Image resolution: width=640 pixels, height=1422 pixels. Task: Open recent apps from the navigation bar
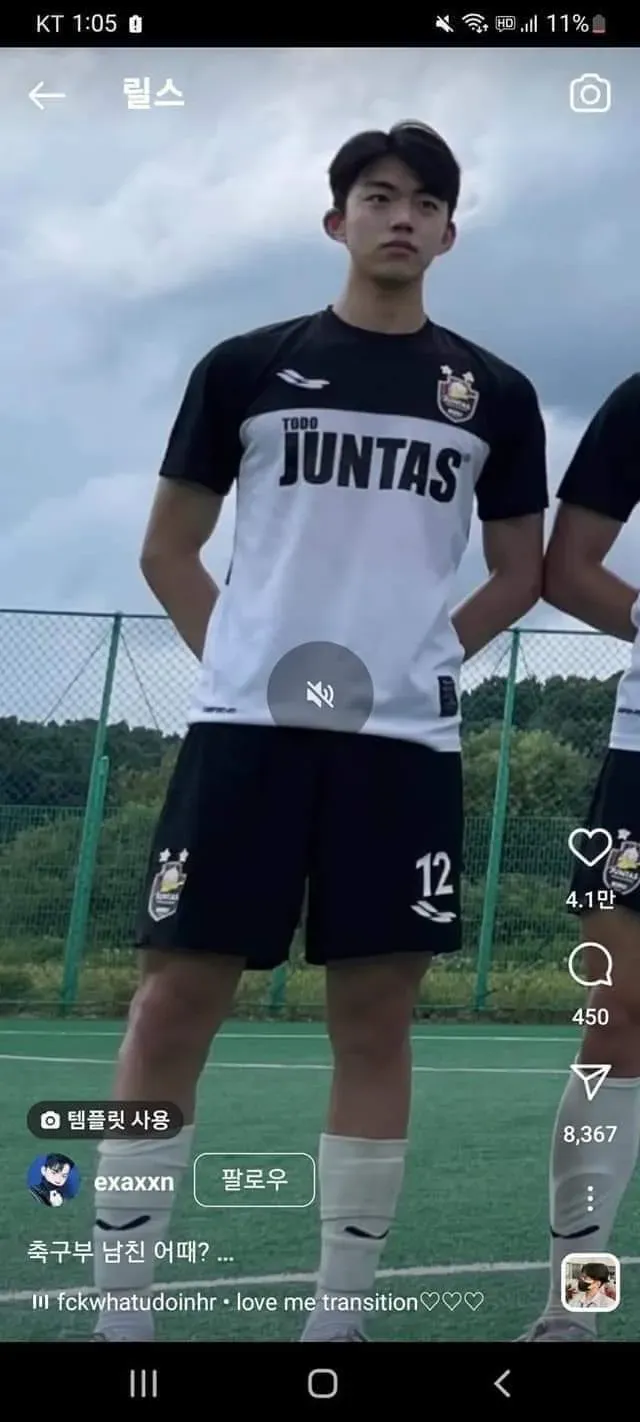click(143, 1384)
